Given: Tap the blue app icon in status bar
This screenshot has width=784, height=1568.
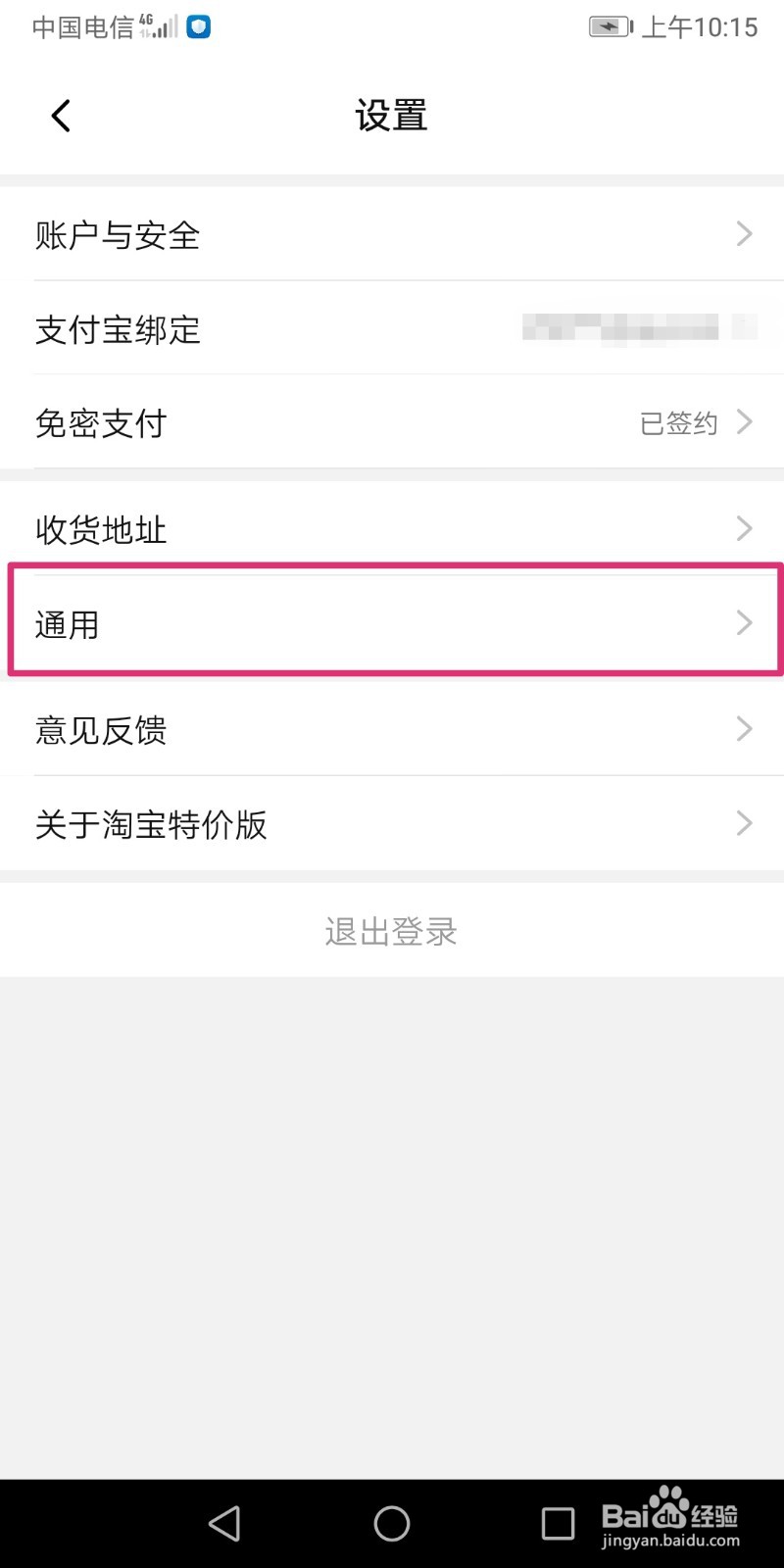Looking at the screenshot, I should (198, 27).
